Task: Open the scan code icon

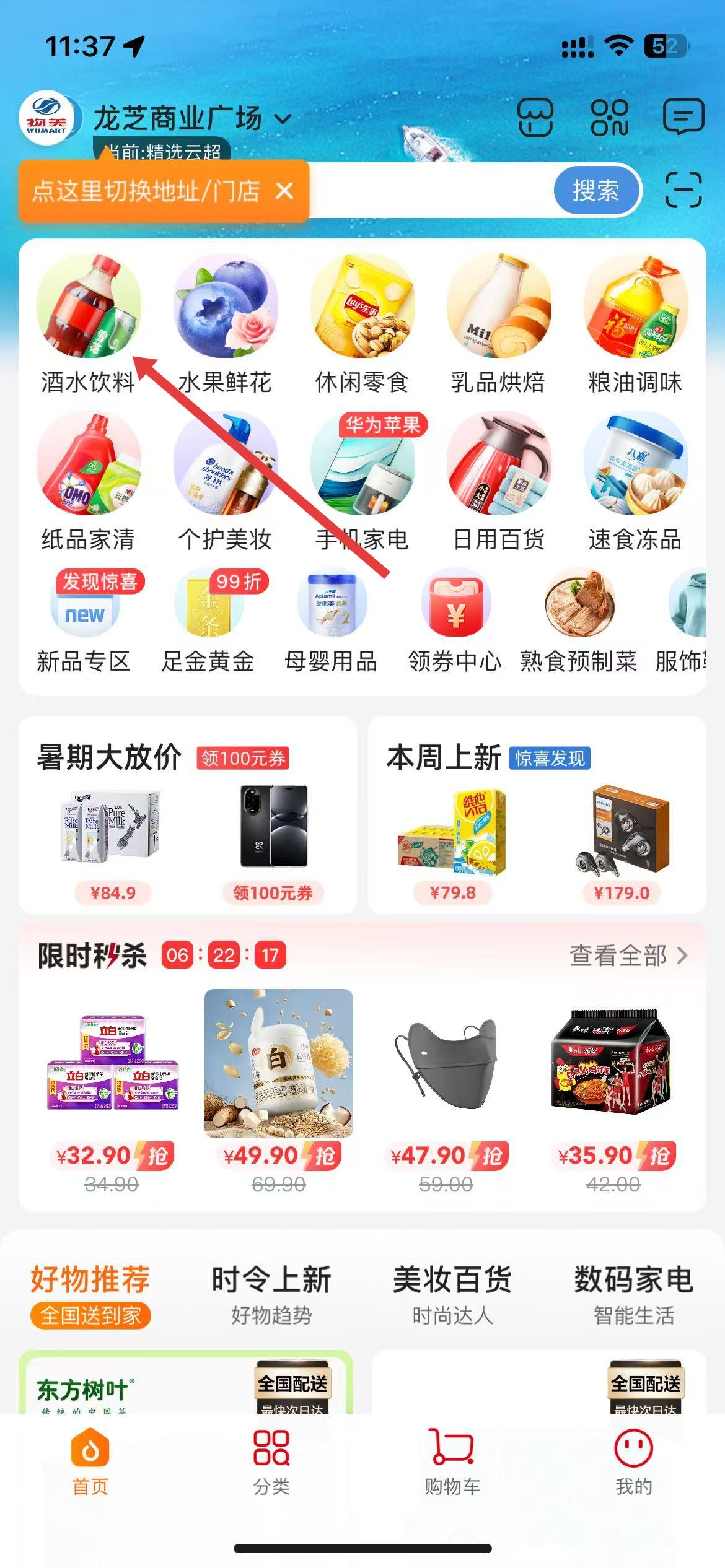Action: pyautogui.click(x=683, y=189)
